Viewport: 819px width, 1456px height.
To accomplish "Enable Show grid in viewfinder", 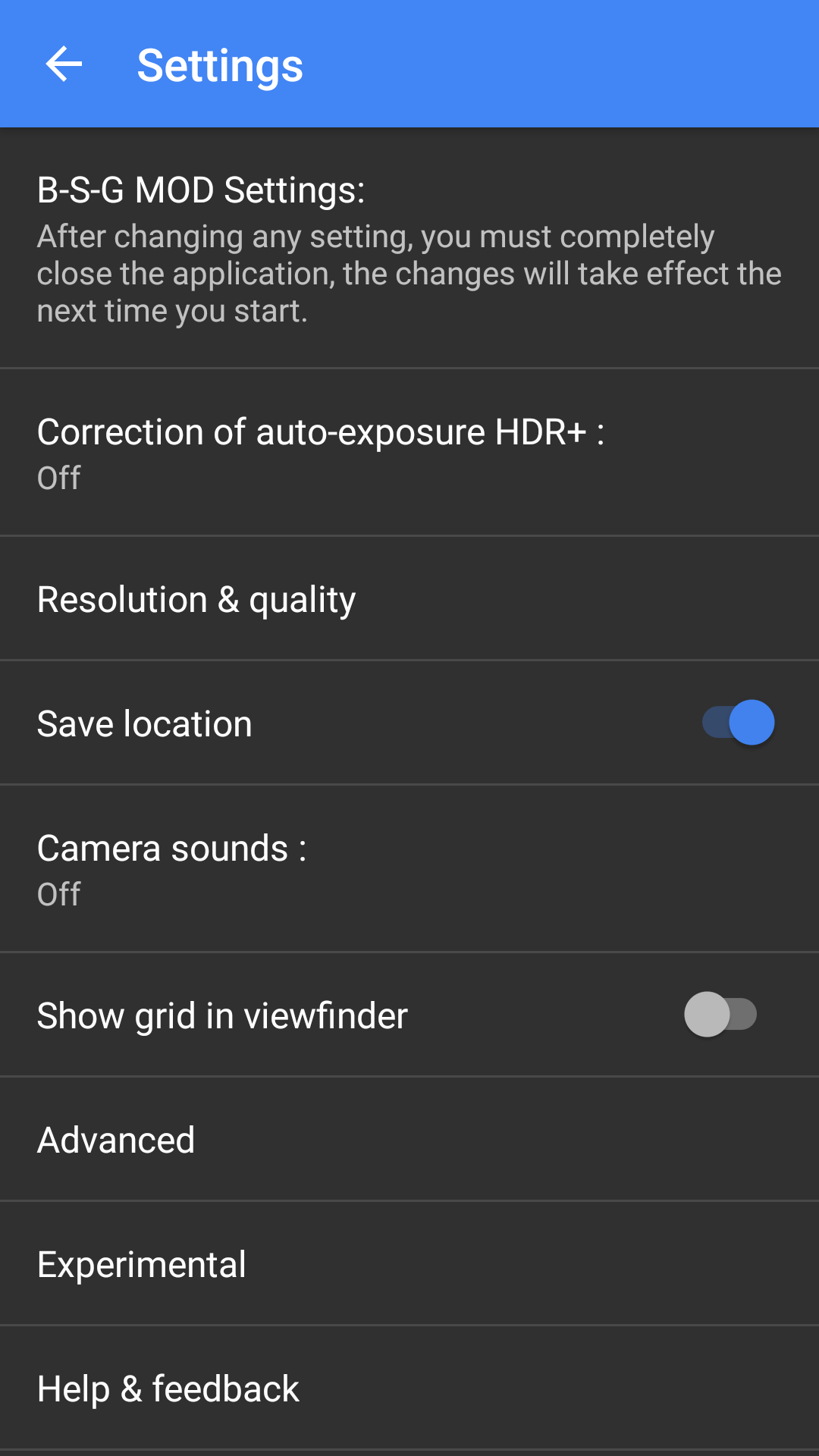I will [720, 1015].
